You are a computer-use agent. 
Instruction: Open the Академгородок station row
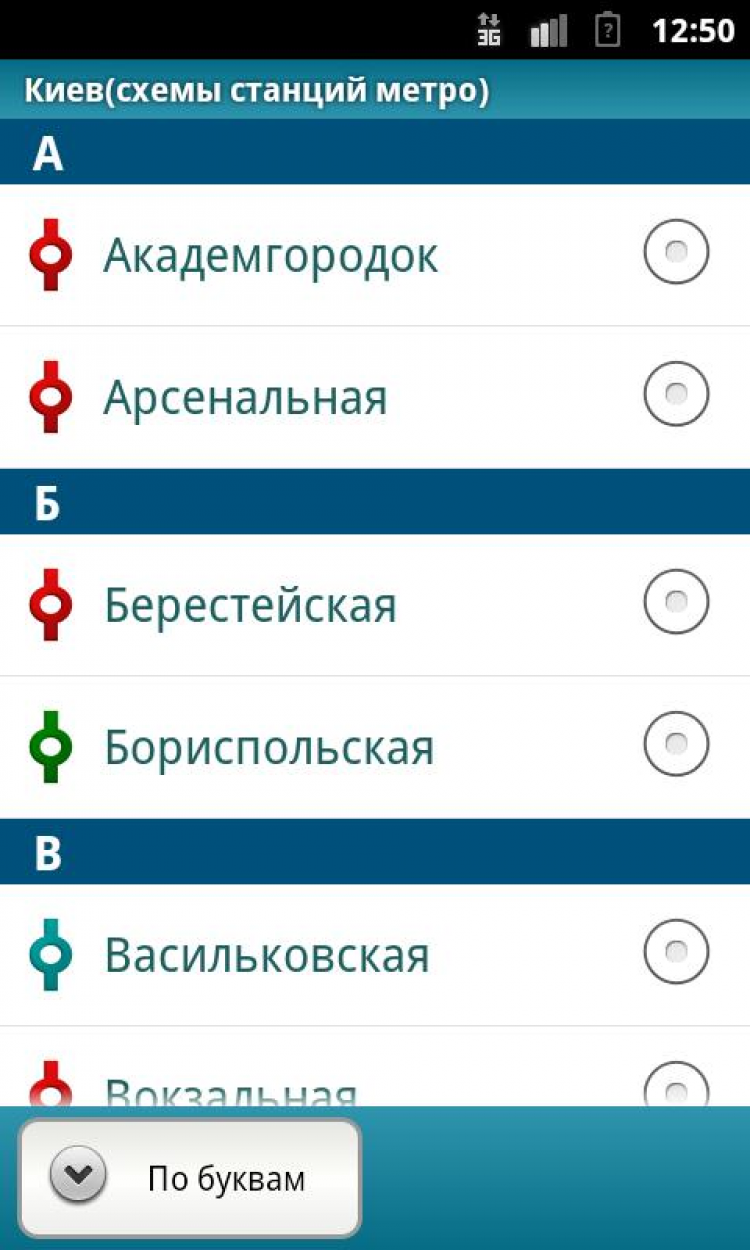[x=271, y=256]
